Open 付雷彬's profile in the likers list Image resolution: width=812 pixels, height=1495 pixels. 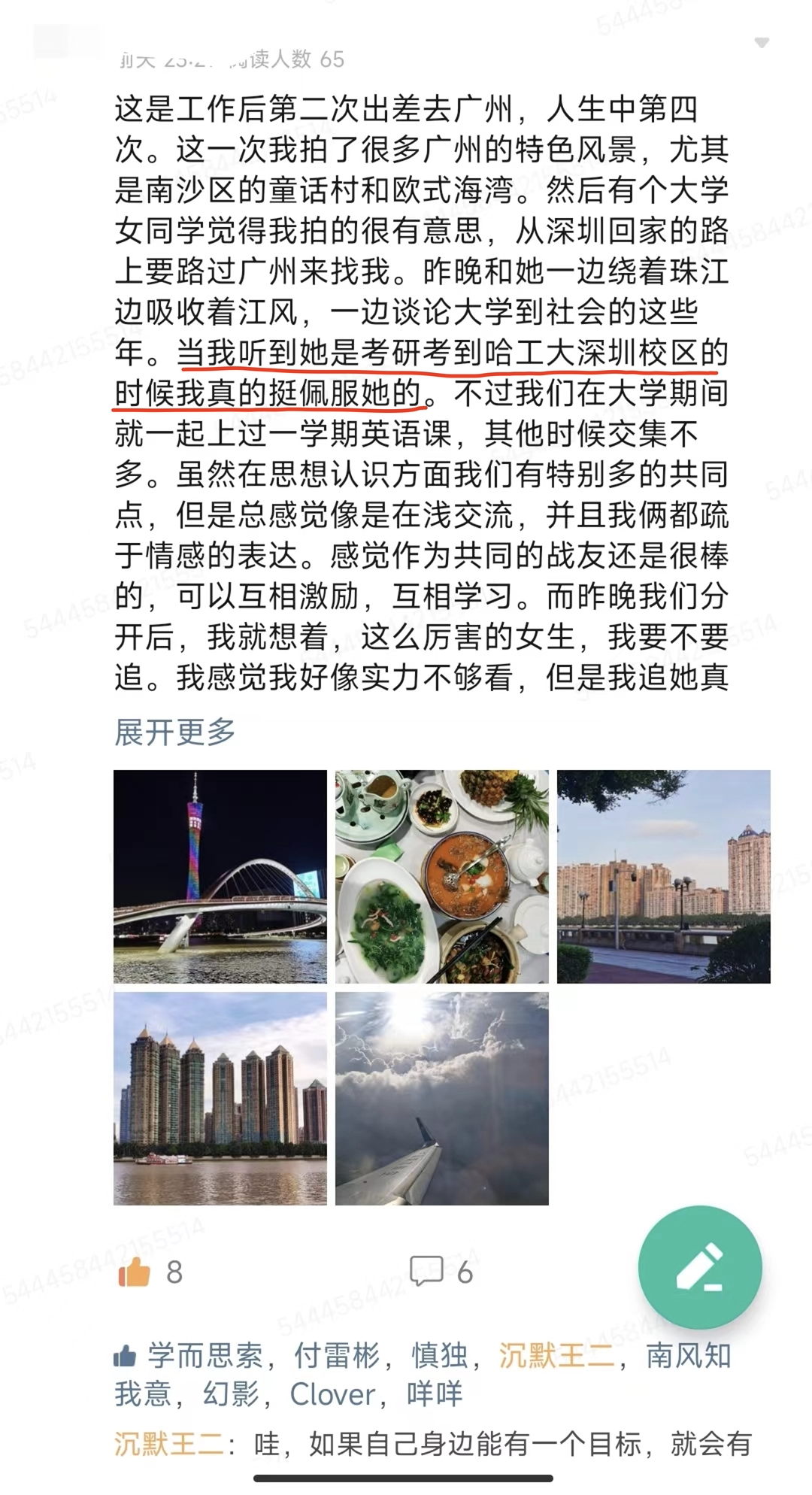[337, 1356]
